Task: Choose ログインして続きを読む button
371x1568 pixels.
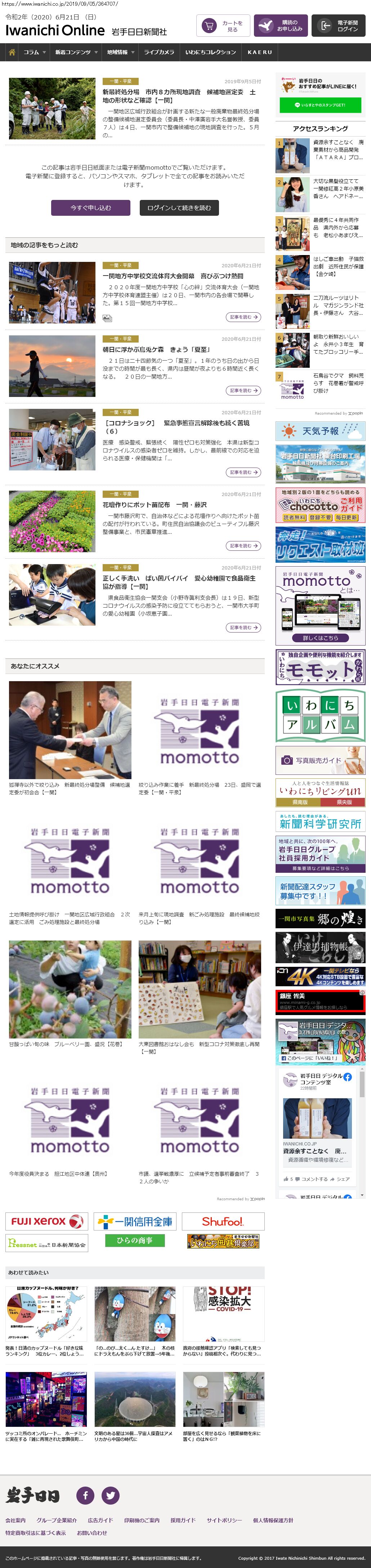Action: (179, 207)
